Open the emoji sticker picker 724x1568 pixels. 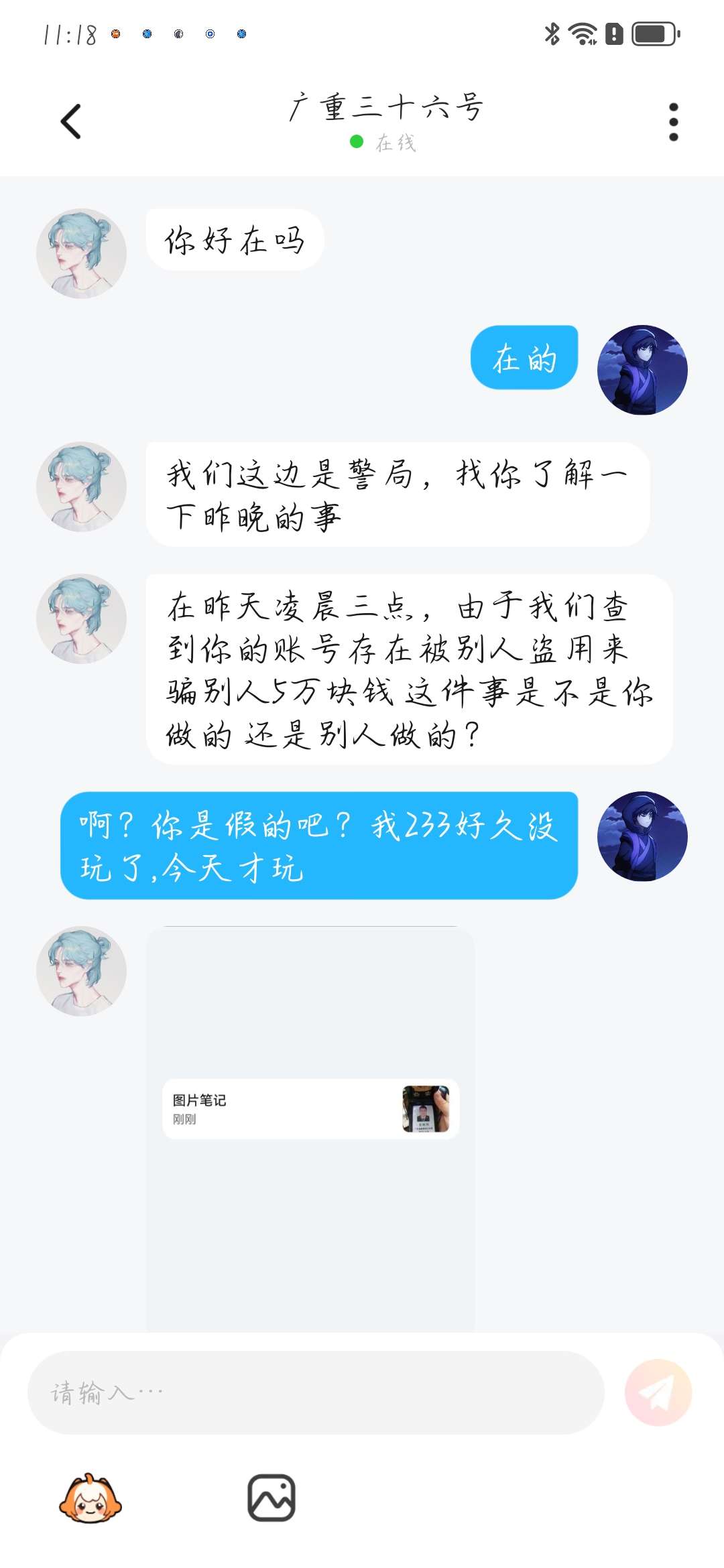click(90, 1498)
